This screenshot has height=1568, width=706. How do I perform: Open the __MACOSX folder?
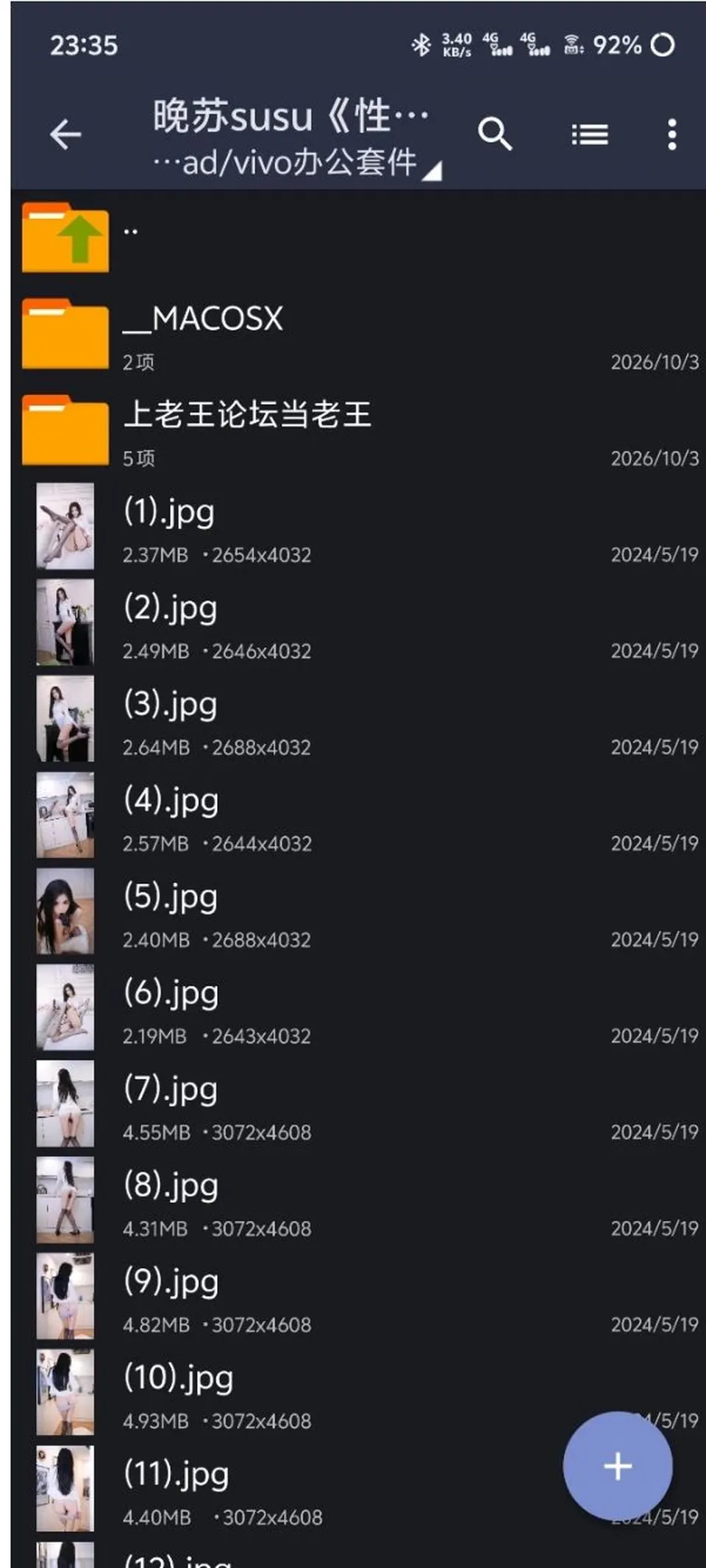[x=358, y=335]
